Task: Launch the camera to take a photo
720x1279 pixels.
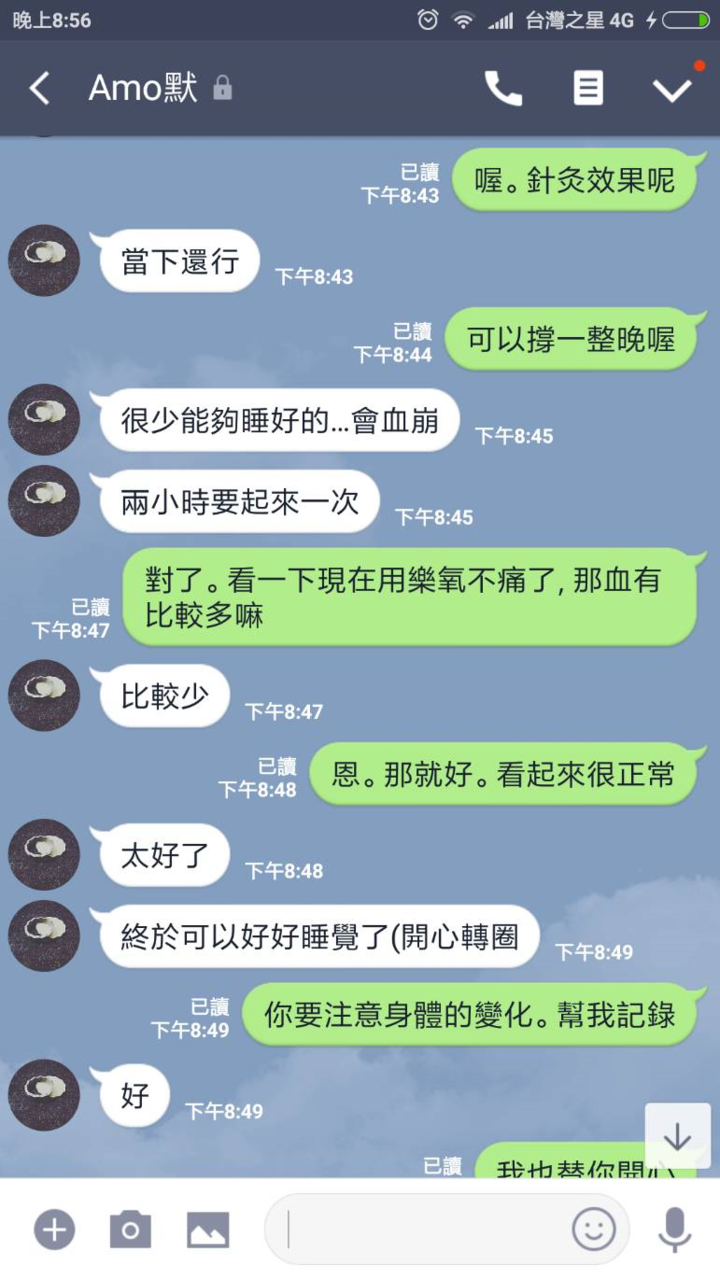Action: 130,1229
